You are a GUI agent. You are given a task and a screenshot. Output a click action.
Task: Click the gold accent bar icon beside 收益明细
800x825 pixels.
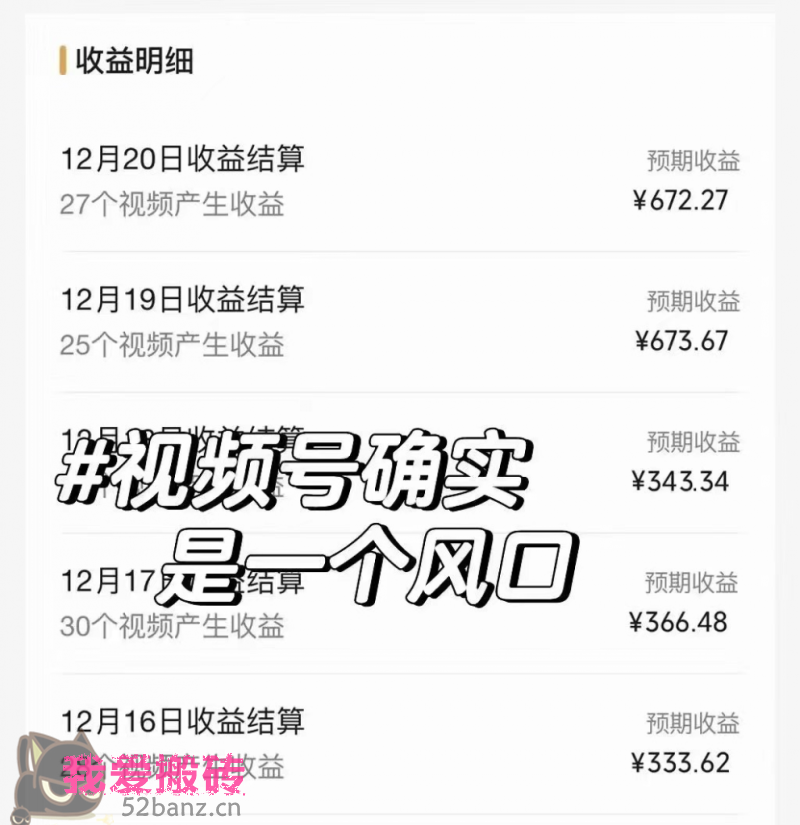tap(61, 61)
